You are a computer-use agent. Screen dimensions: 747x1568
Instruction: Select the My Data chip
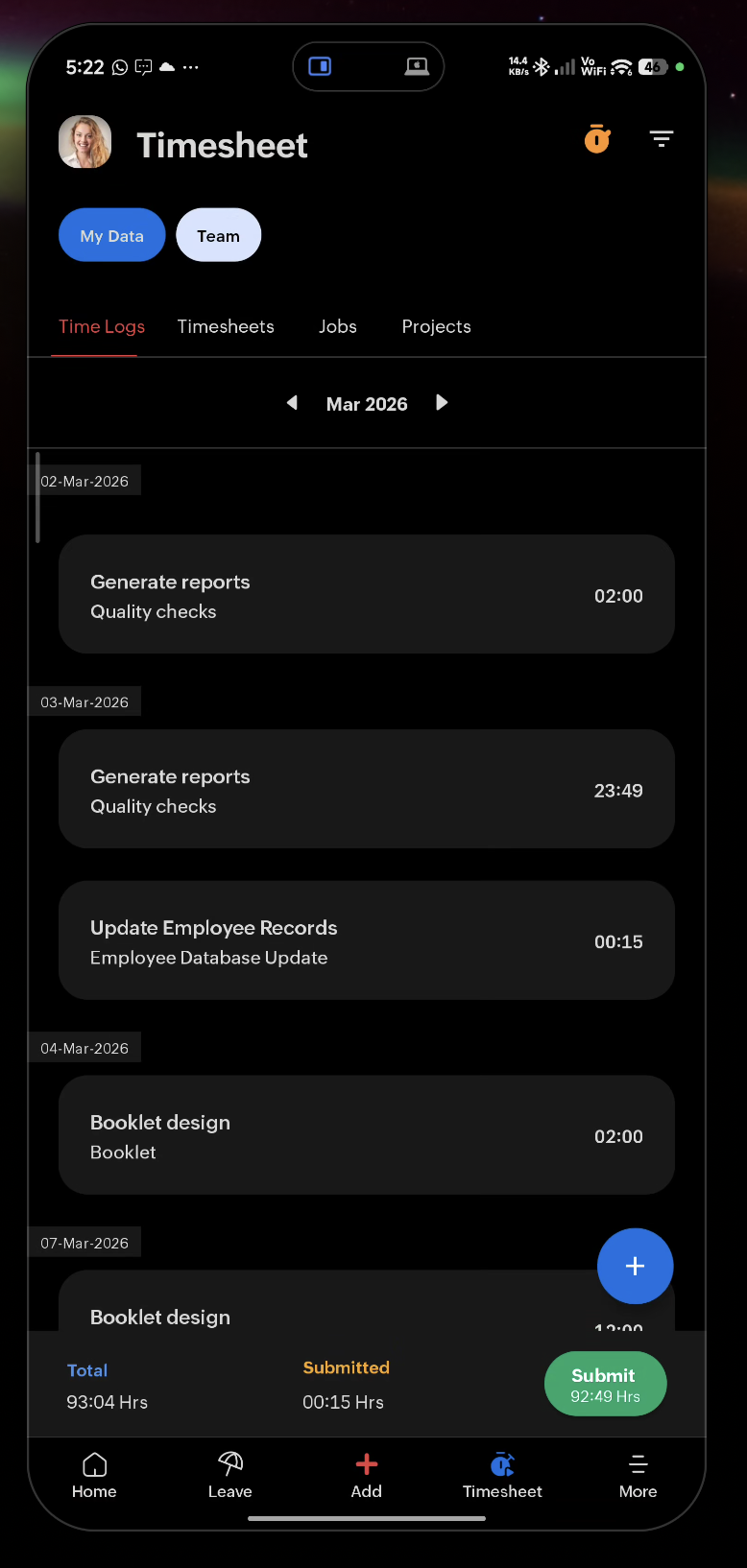[111, 235]
